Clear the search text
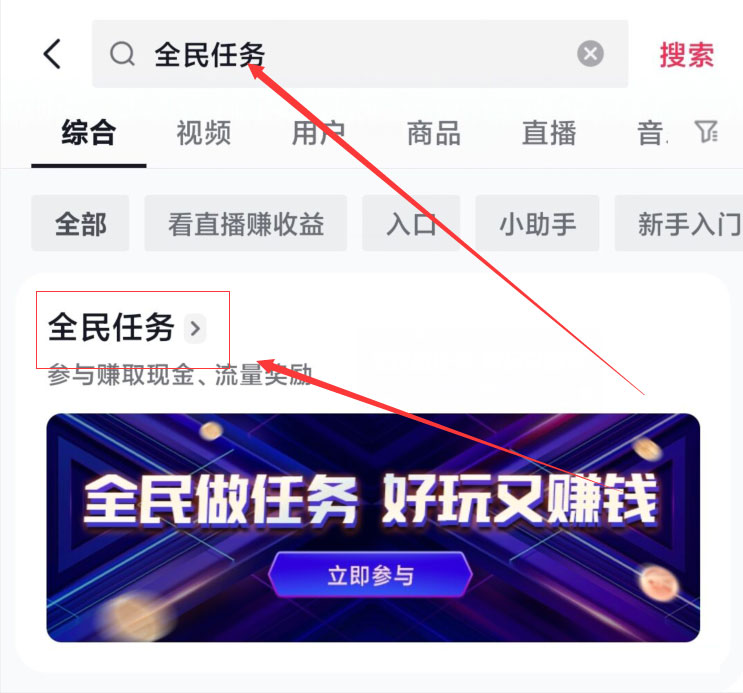The height and width of the screenshot is (693, 743). 591,54
